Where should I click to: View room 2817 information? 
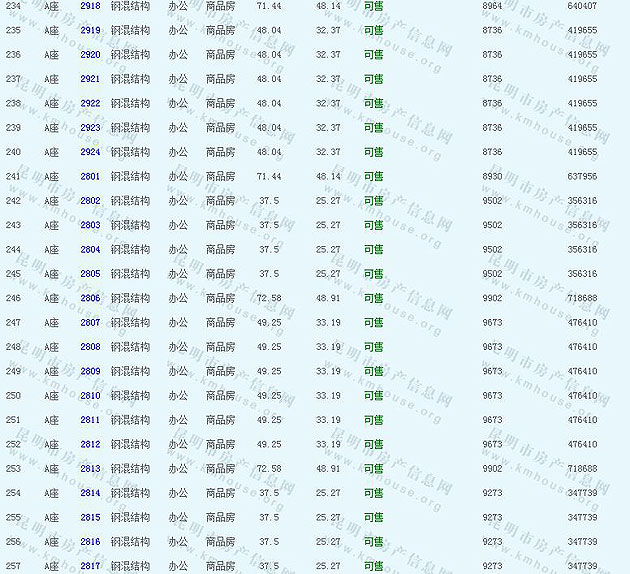click(90, 566)
